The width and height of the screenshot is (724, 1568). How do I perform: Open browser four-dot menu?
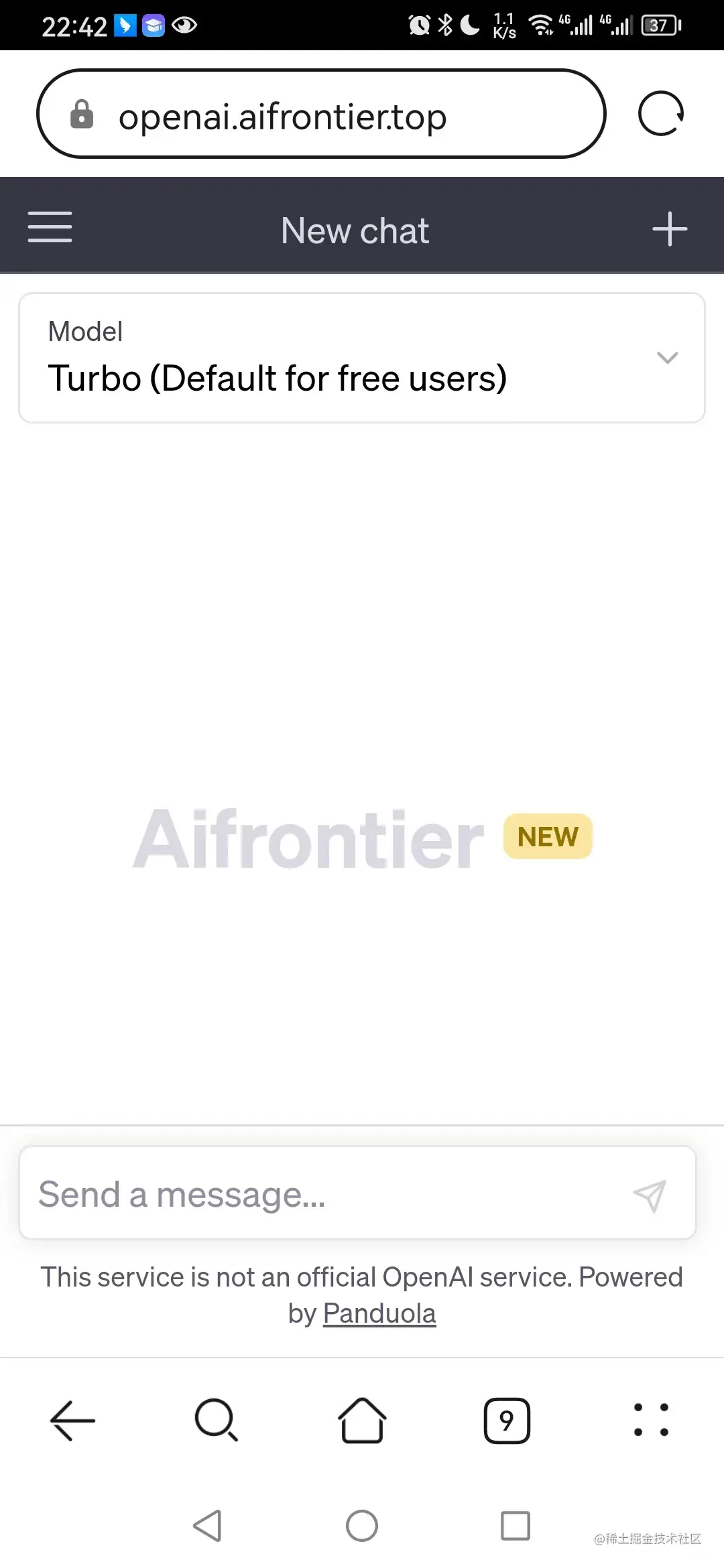tap(651, 1420)
